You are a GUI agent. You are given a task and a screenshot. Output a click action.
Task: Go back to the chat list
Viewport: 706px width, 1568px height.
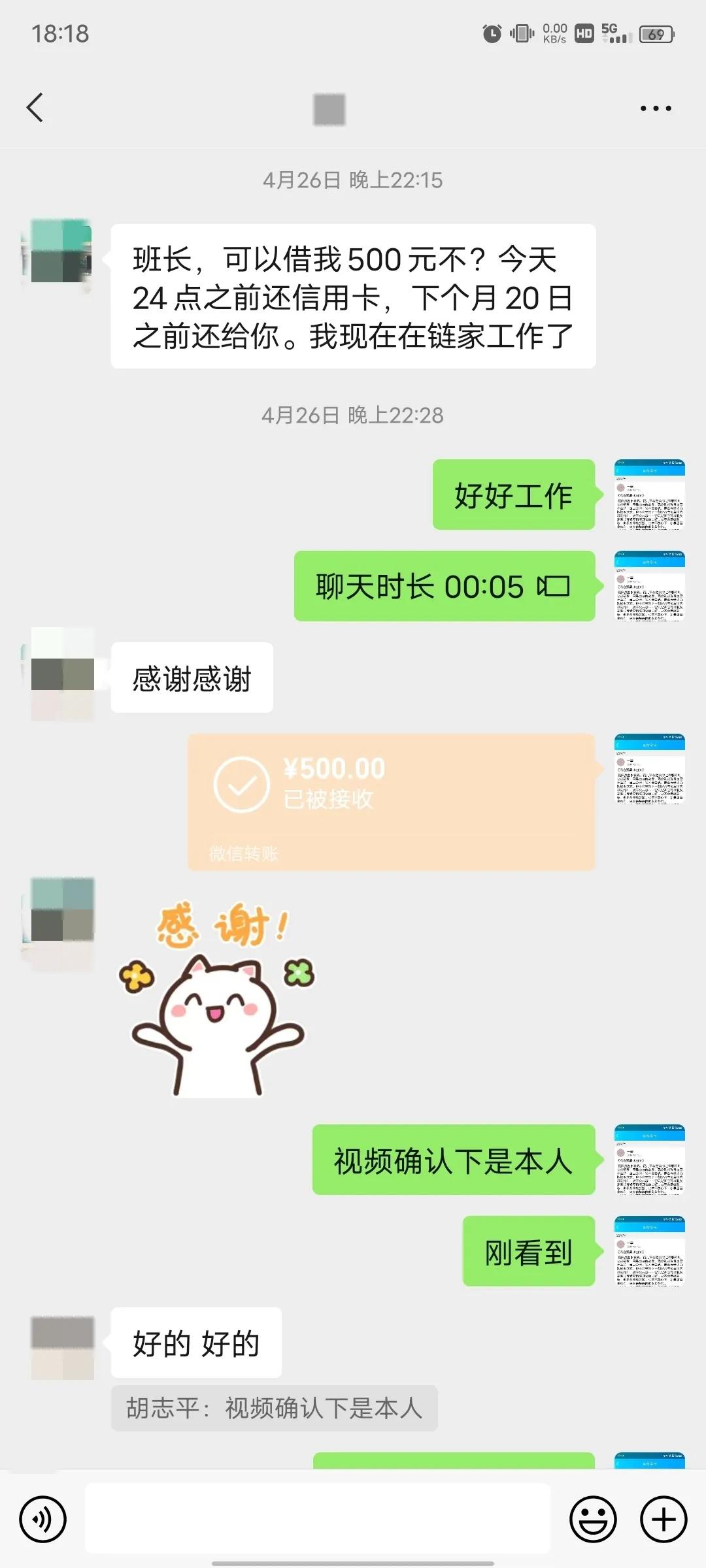[x=35, y=108]
